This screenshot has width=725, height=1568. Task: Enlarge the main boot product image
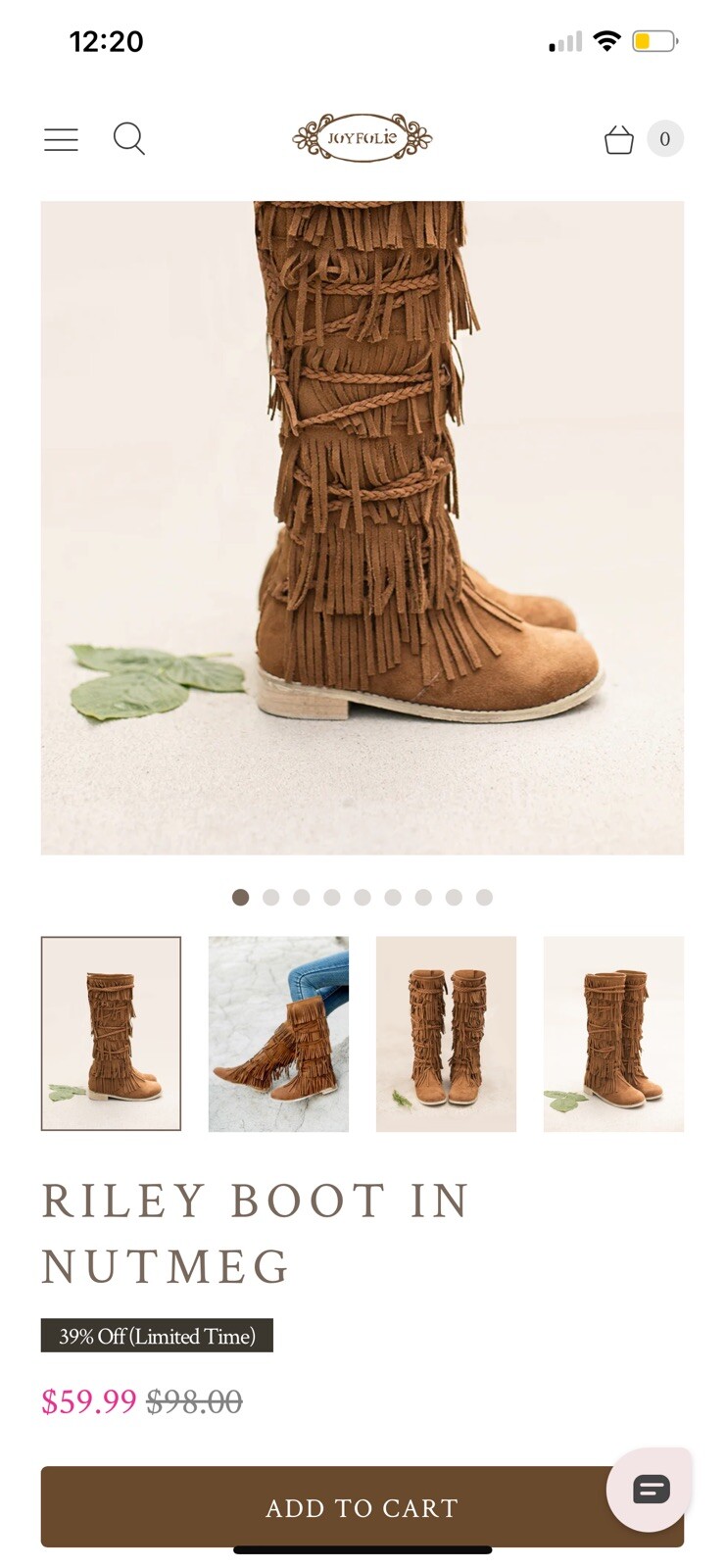click(x=362, y=527)
